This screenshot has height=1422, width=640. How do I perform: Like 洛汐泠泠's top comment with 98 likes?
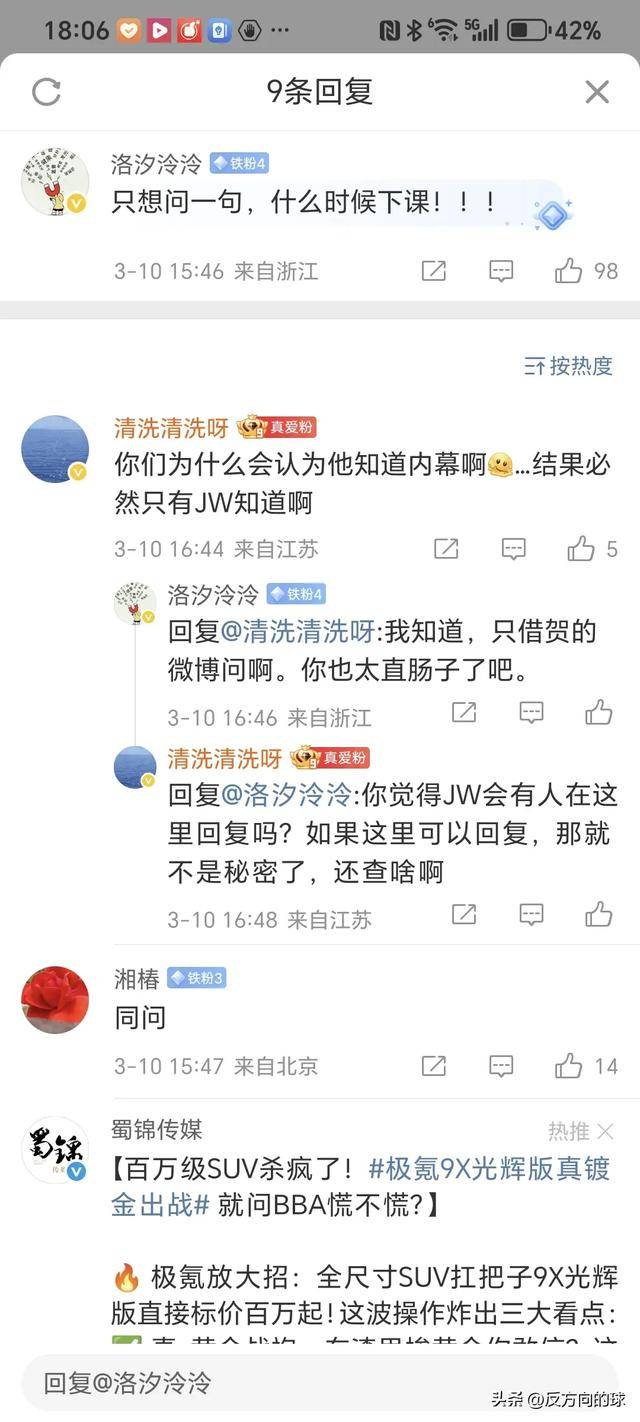pyautogui.click(x=587, y=271)
